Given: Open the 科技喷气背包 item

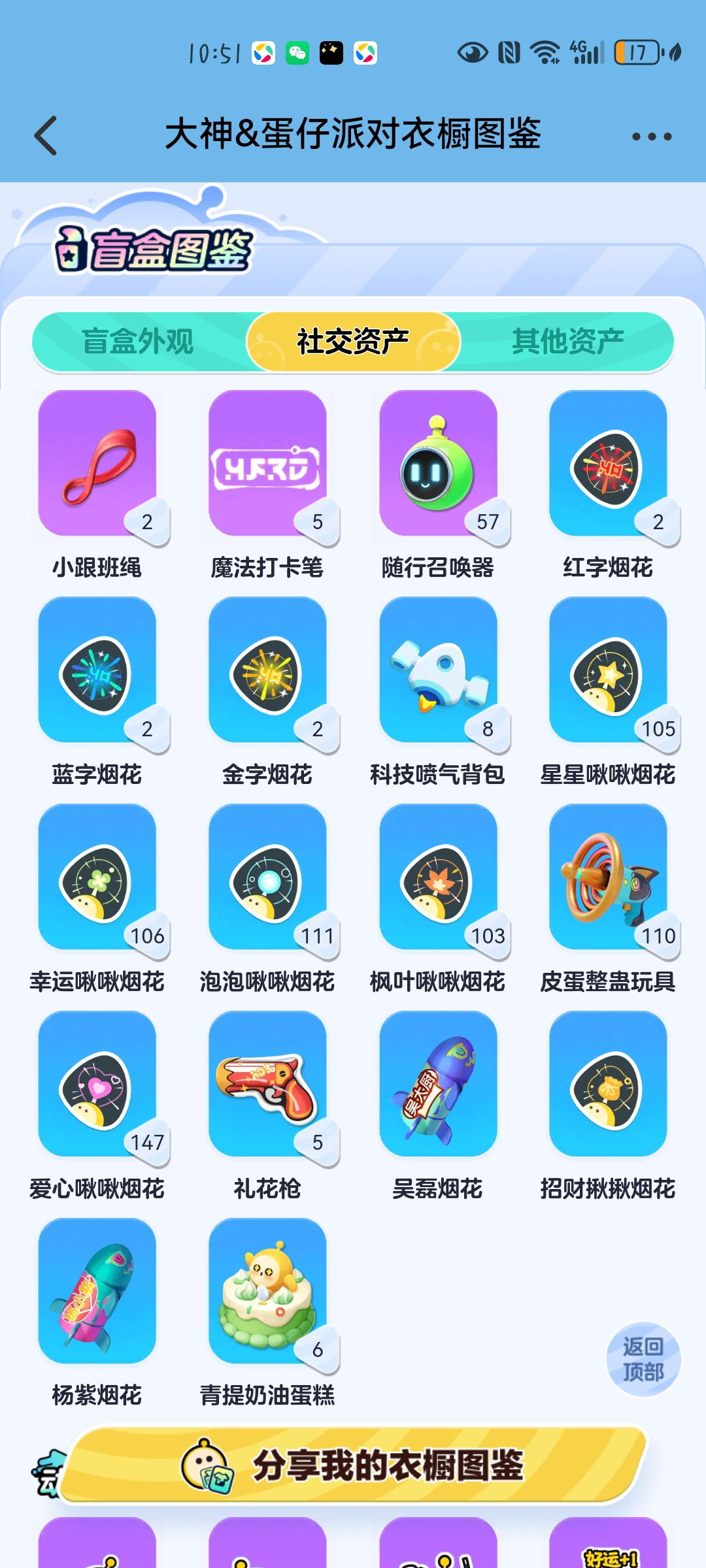Looking at the screenshot, I should click(438, 671).
